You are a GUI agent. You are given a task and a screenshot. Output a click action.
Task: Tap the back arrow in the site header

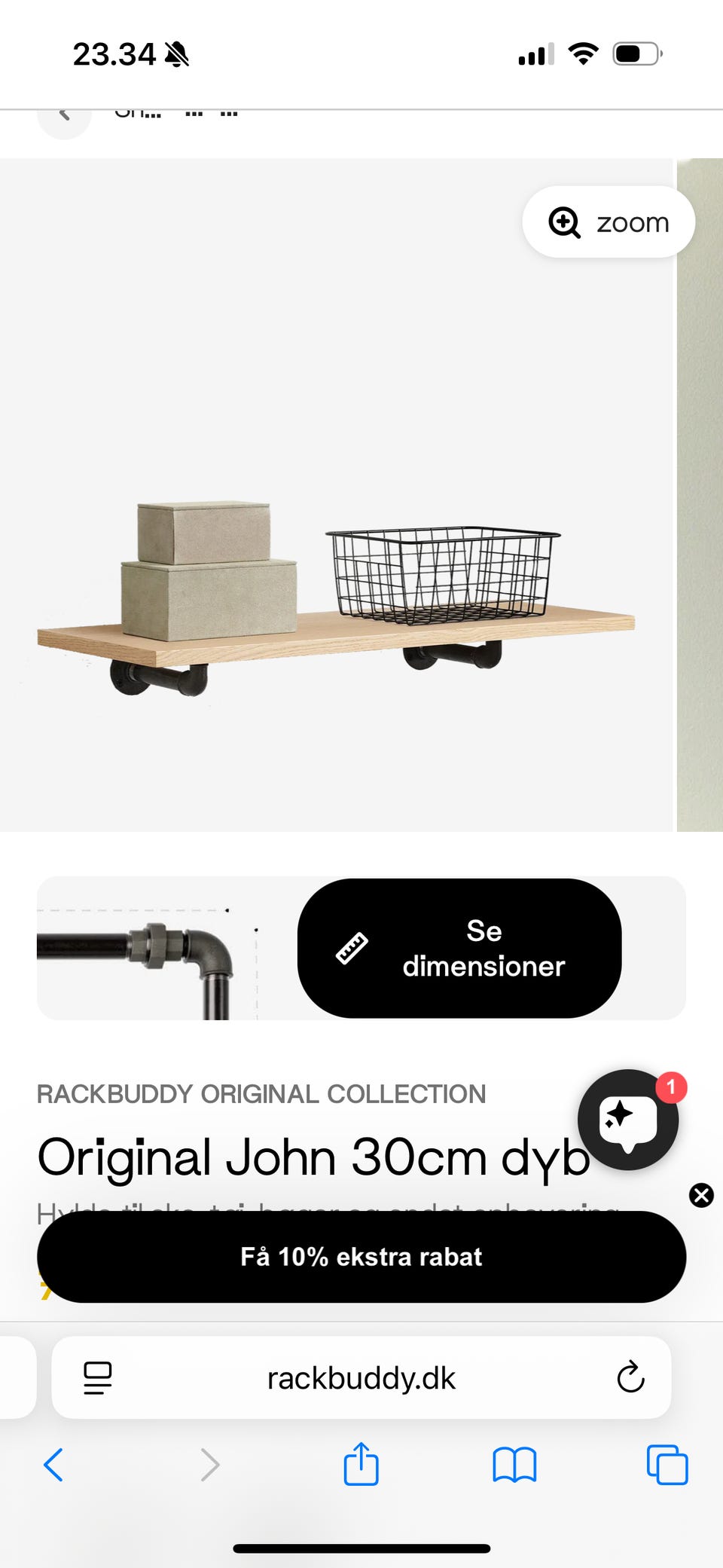pyautogui.click(x=64, y=115)
